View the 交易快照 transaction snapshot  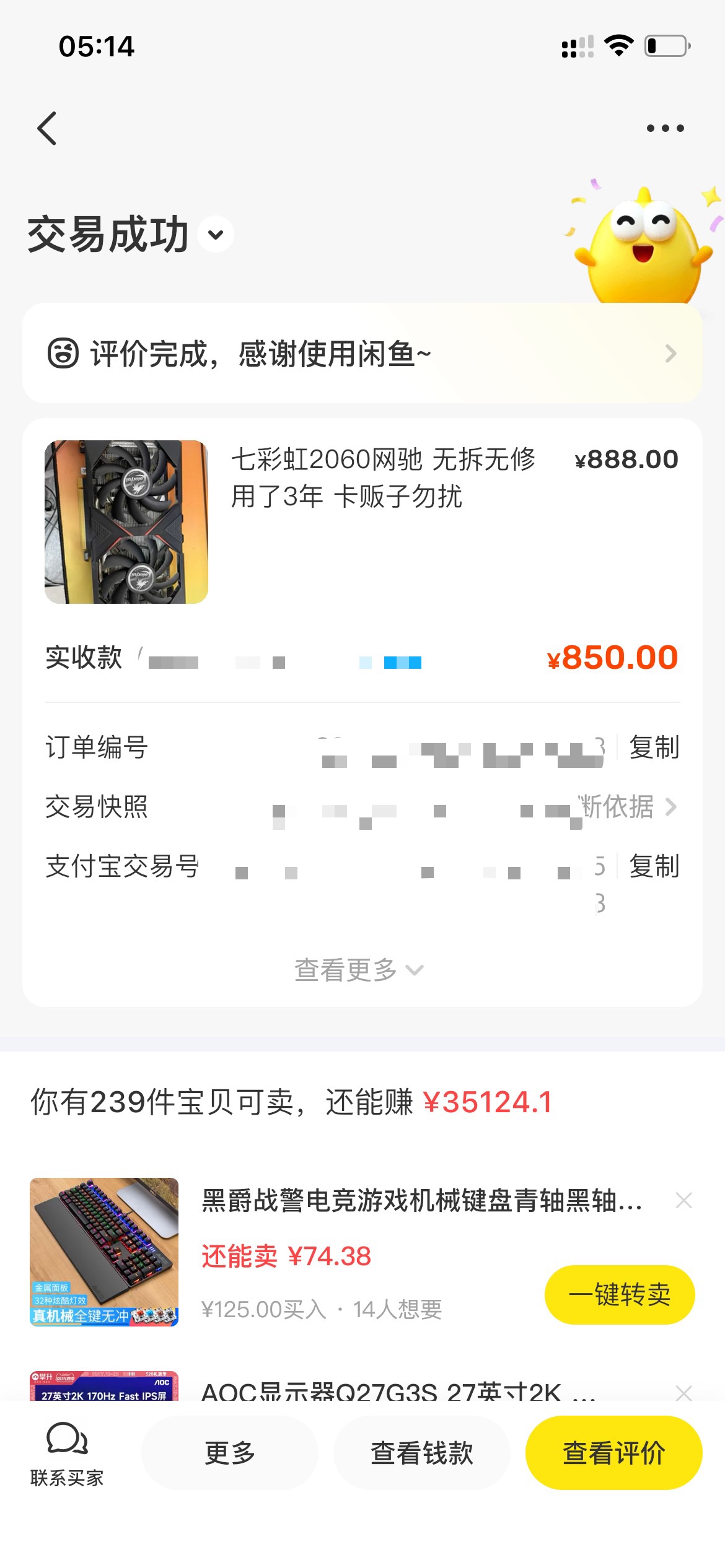[626, 806]
